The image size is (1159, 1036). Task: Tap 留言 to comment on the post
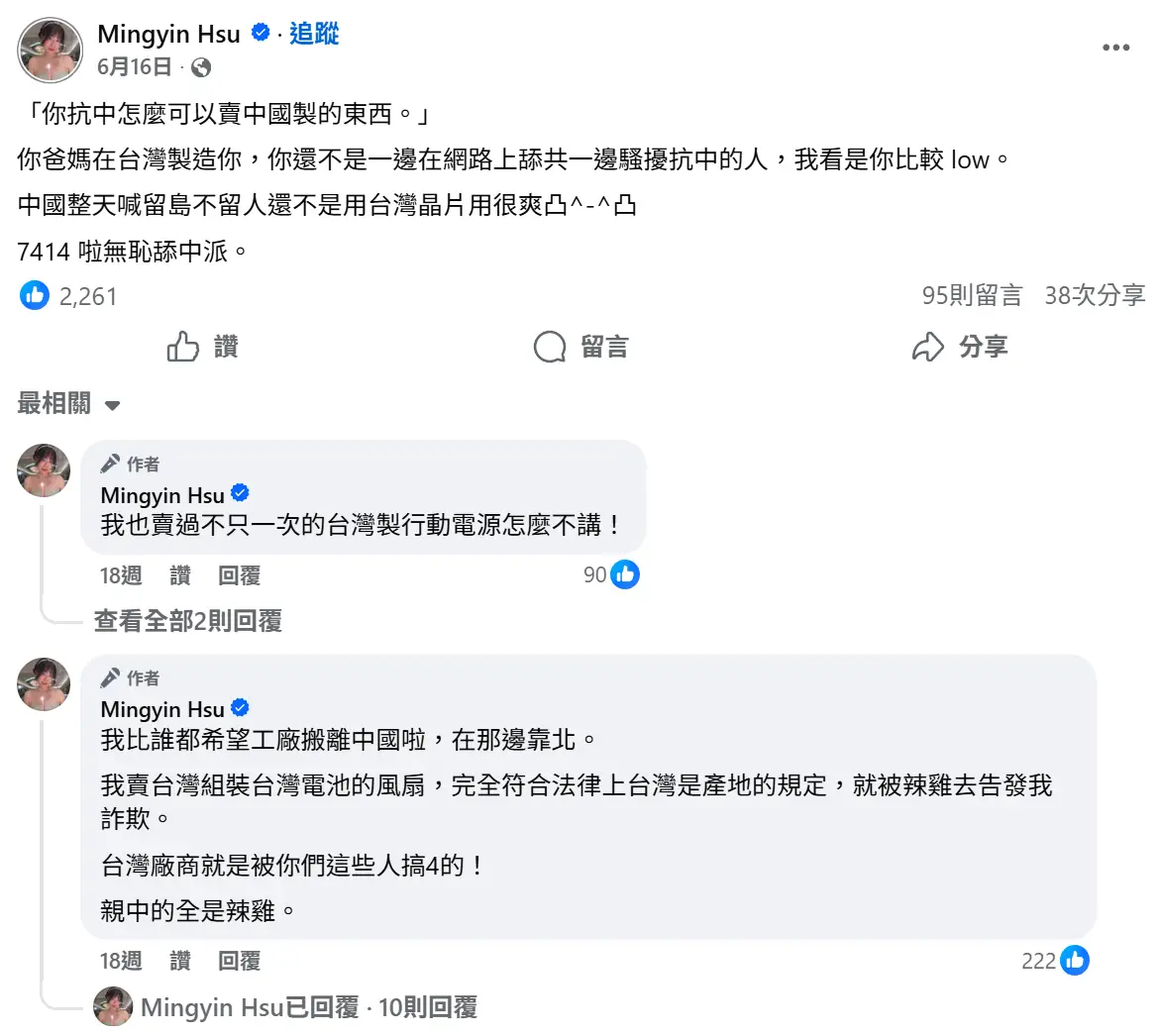[581, 347]
